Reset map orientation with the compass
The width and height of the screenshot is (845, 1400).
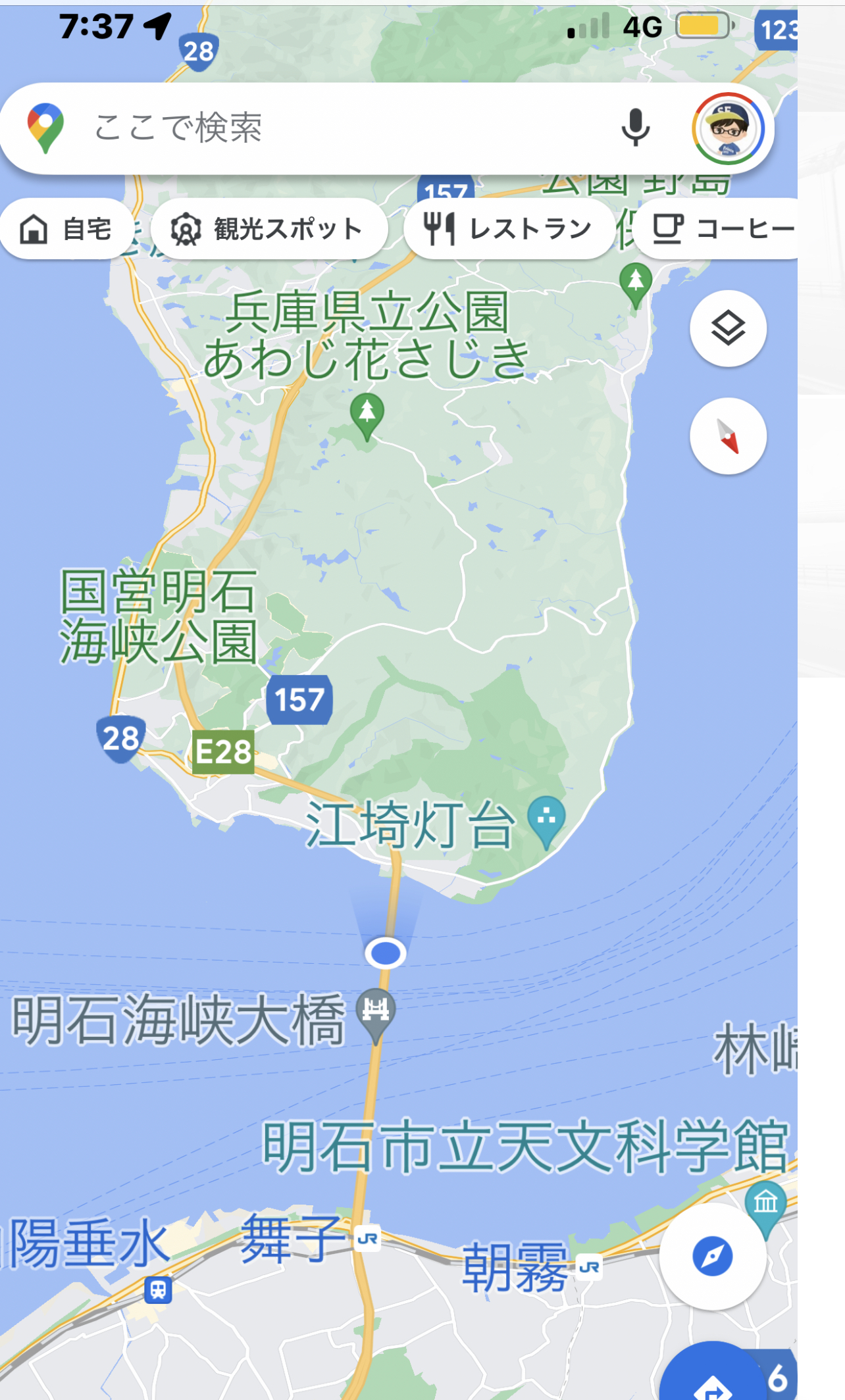[728, 436]
